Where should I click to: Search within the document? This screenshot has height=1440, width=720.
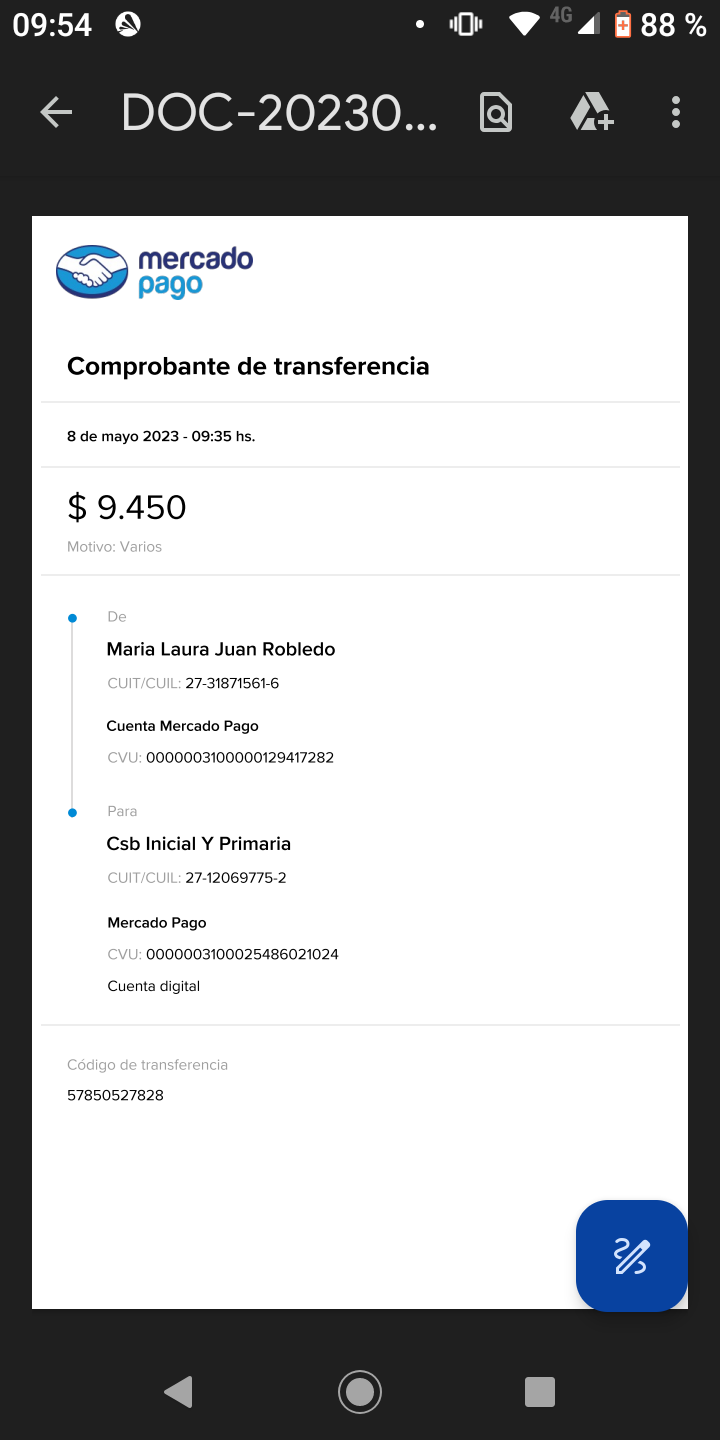click(x=496, y=113)
